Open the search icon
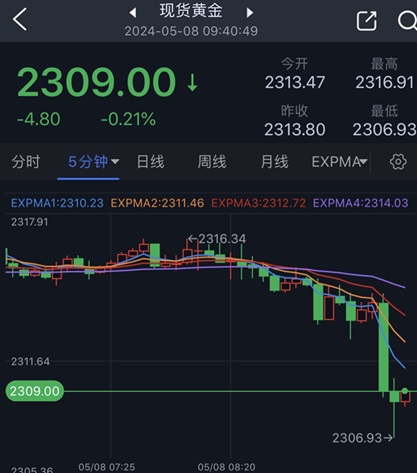 pos(407,21)
